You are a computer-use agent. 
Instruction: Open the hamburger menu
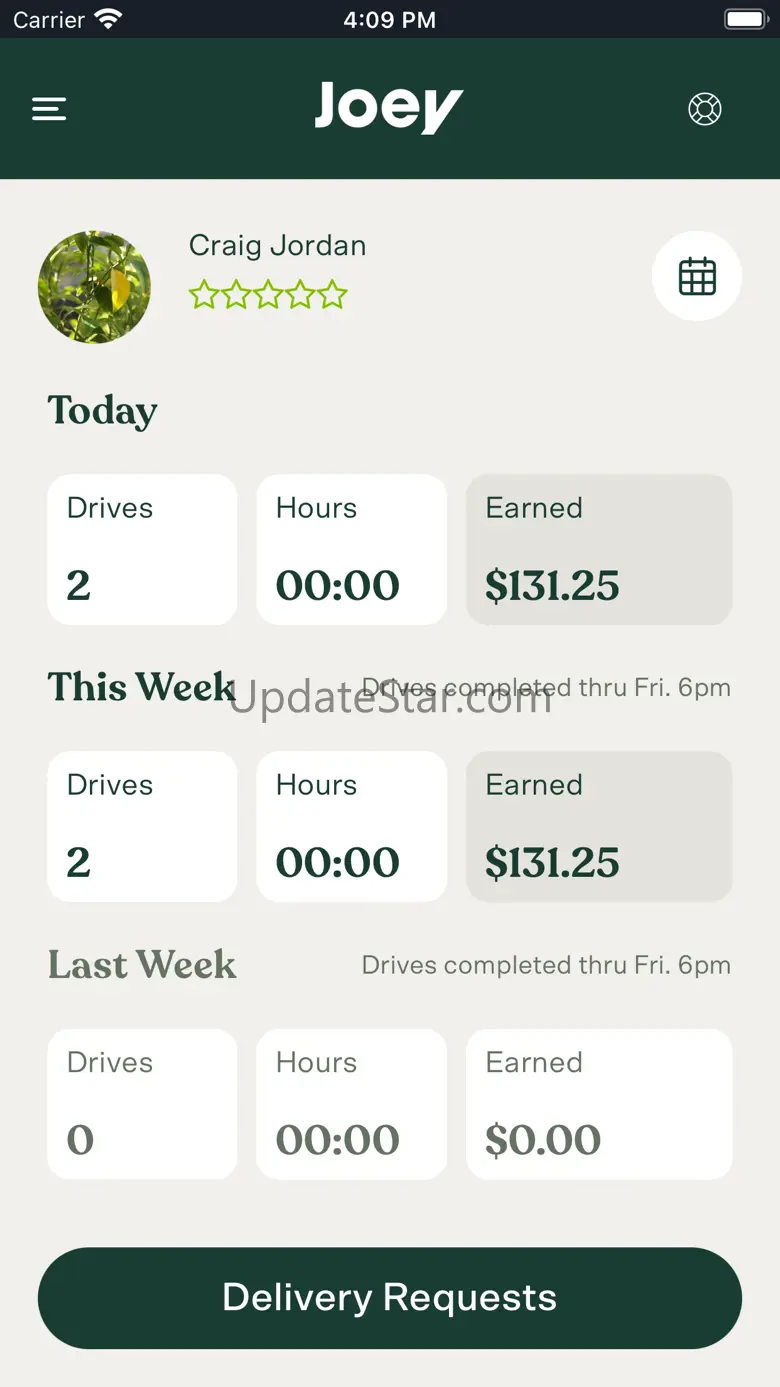(49, 109)
